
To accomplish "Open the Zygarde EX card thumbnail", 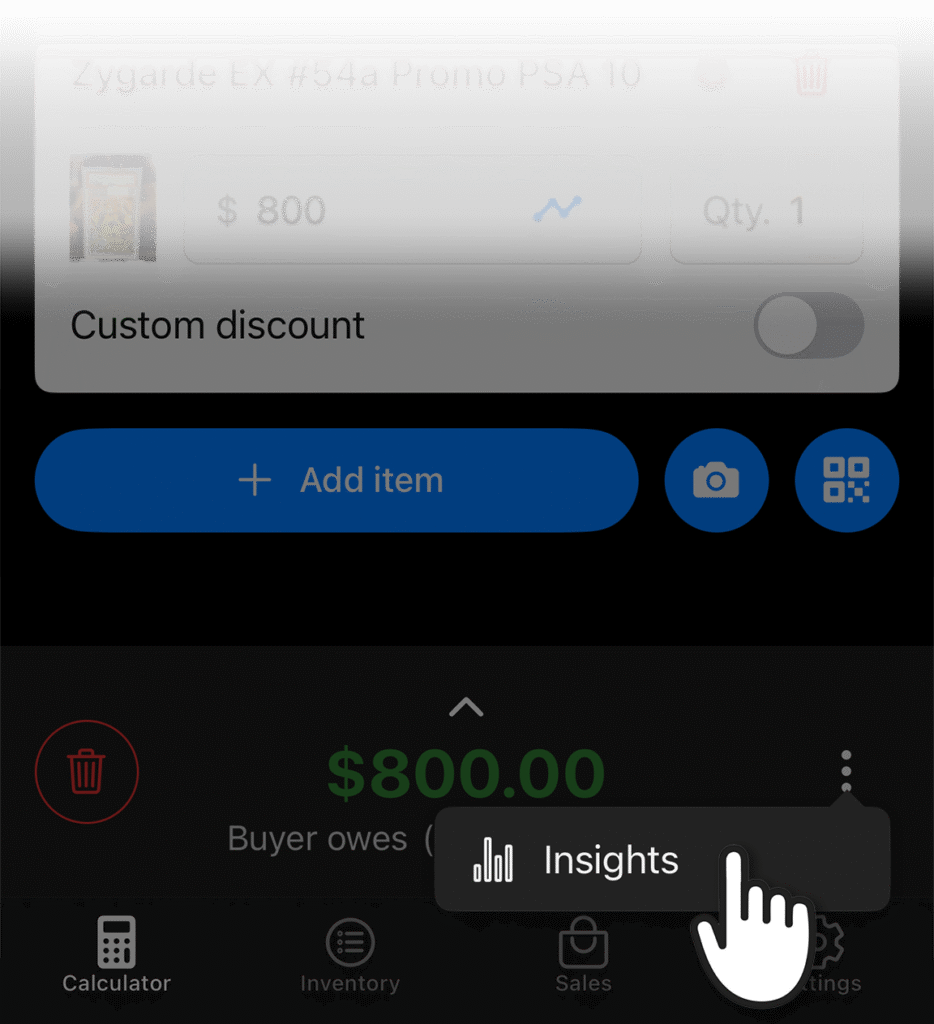I will click(x=112, y=208).
